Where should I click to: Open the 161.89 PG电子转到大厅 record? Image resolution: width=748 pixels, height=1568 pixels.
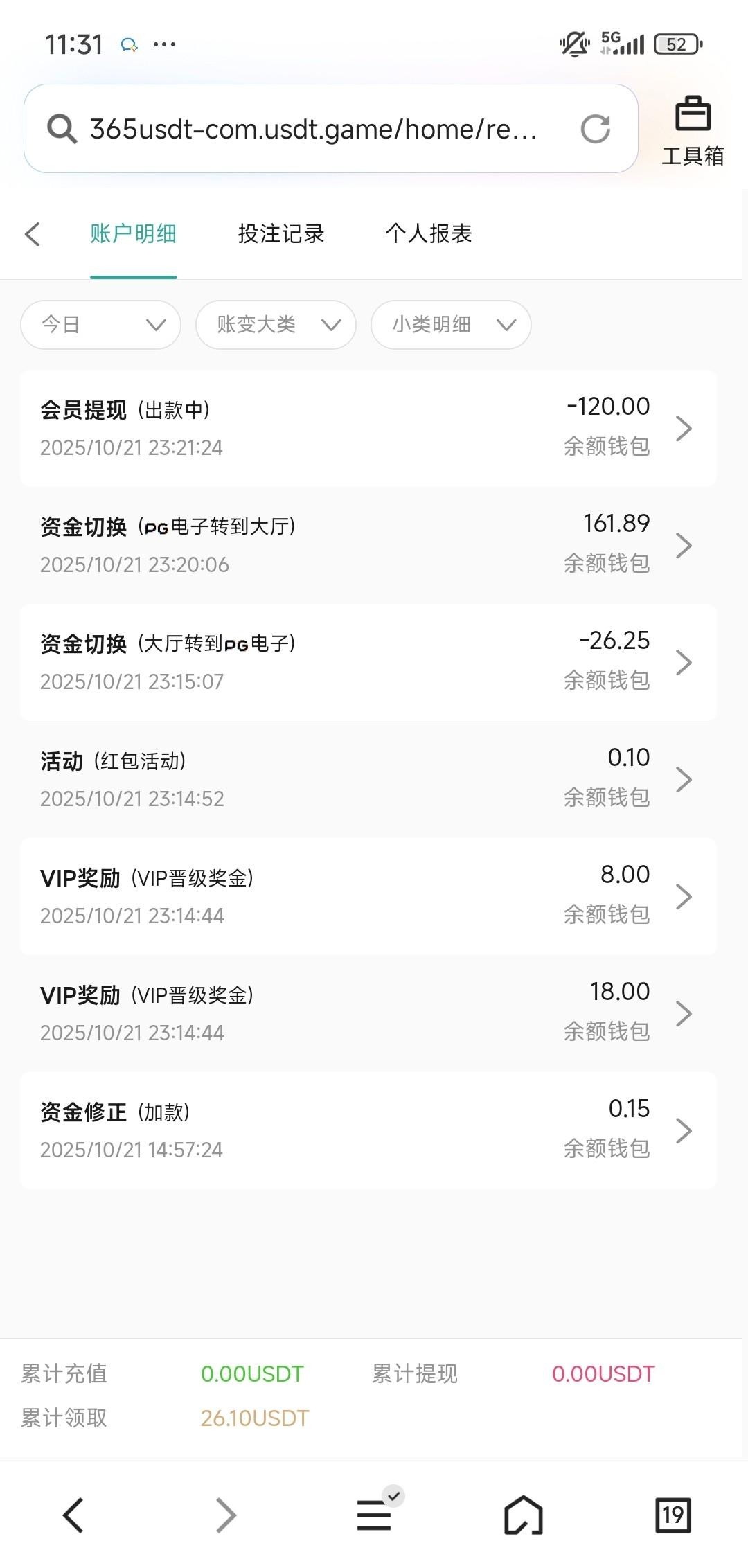368,545
